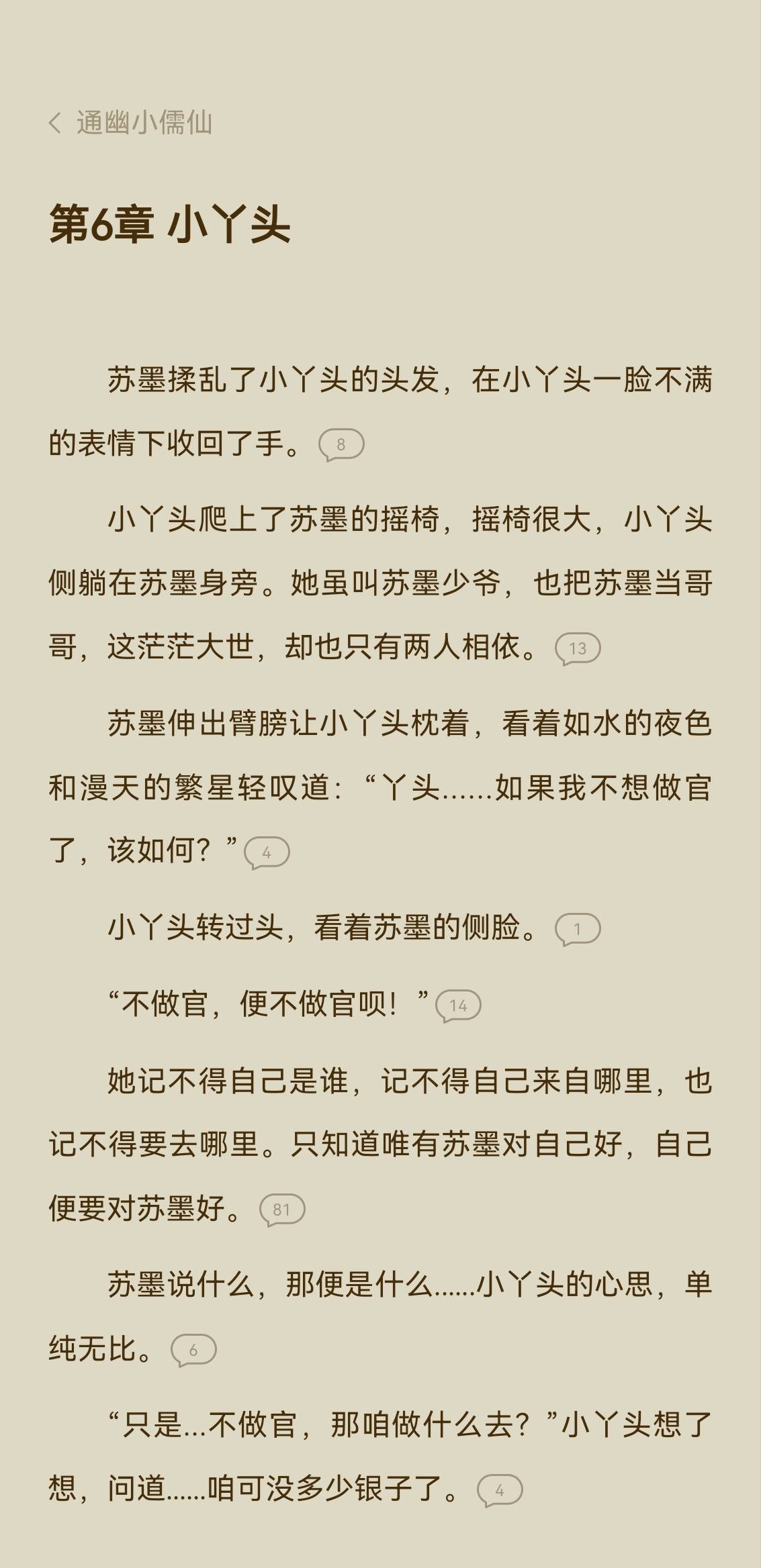Image resolution: width=761 pixels, height=1568 pixels.
Task: Tap the comment bubble showing 4 after 该如何
Action: (x=267, y=852)
